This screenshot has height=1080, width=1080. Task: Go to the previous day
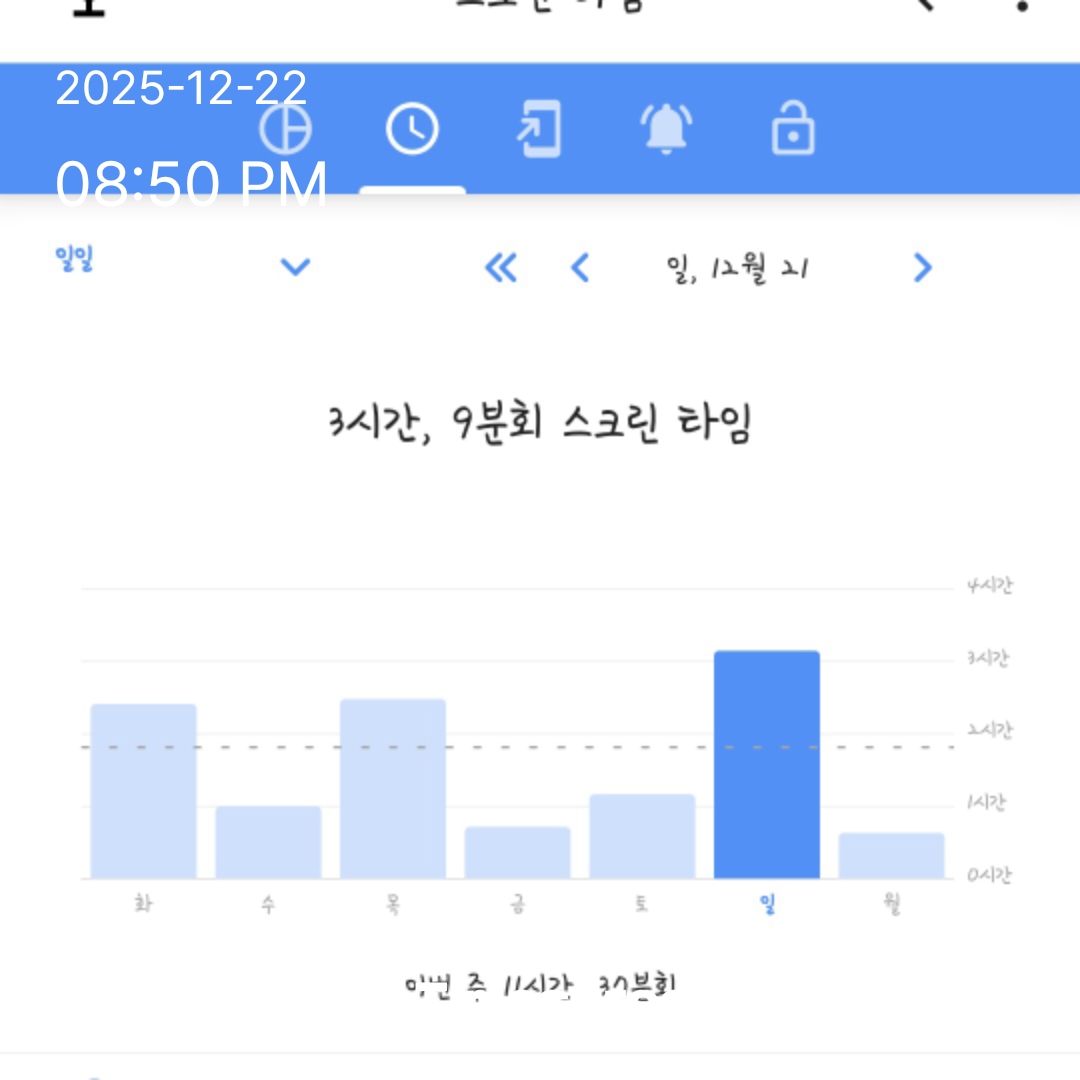580,268
